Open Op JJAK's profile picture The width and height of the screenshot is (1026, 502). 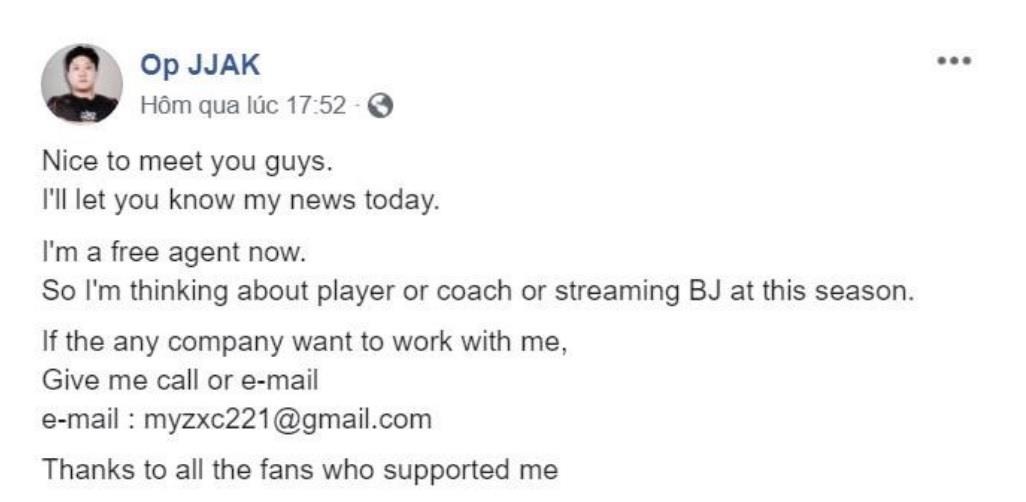(81, 84)
